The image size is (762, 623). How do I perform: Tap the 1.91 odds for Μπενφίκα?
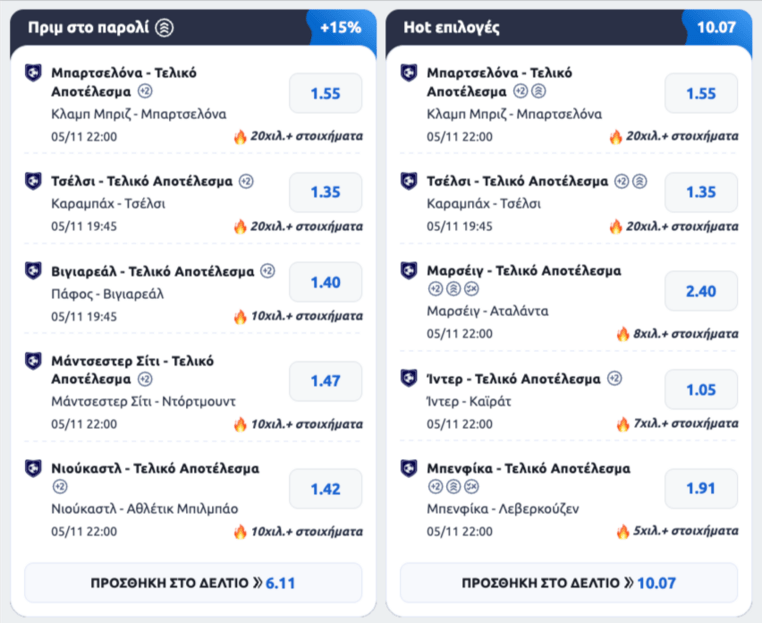point(701,488)
